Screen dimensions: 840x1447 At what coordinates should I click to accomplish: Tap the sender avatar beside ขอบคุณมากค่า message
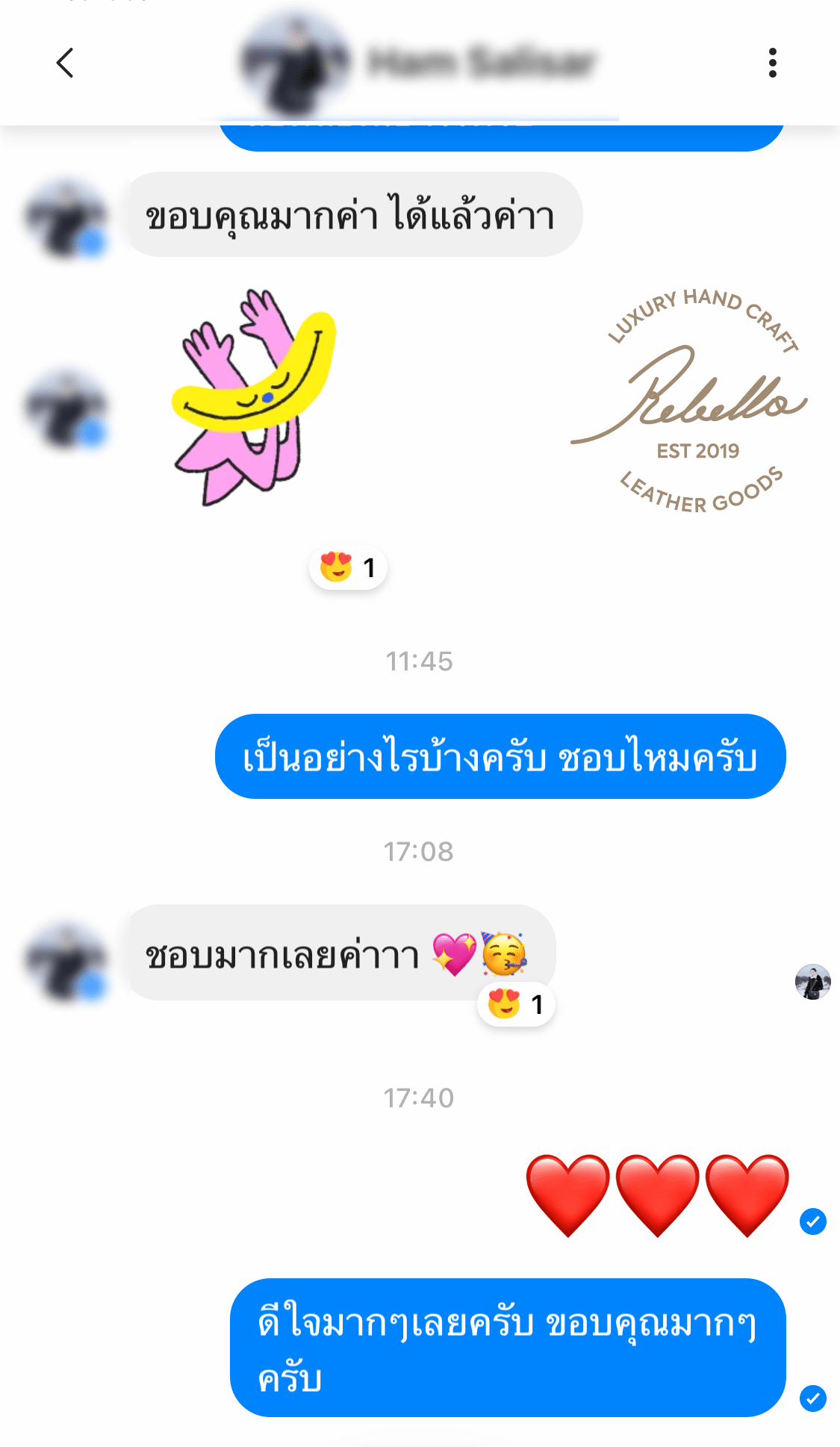66,220
